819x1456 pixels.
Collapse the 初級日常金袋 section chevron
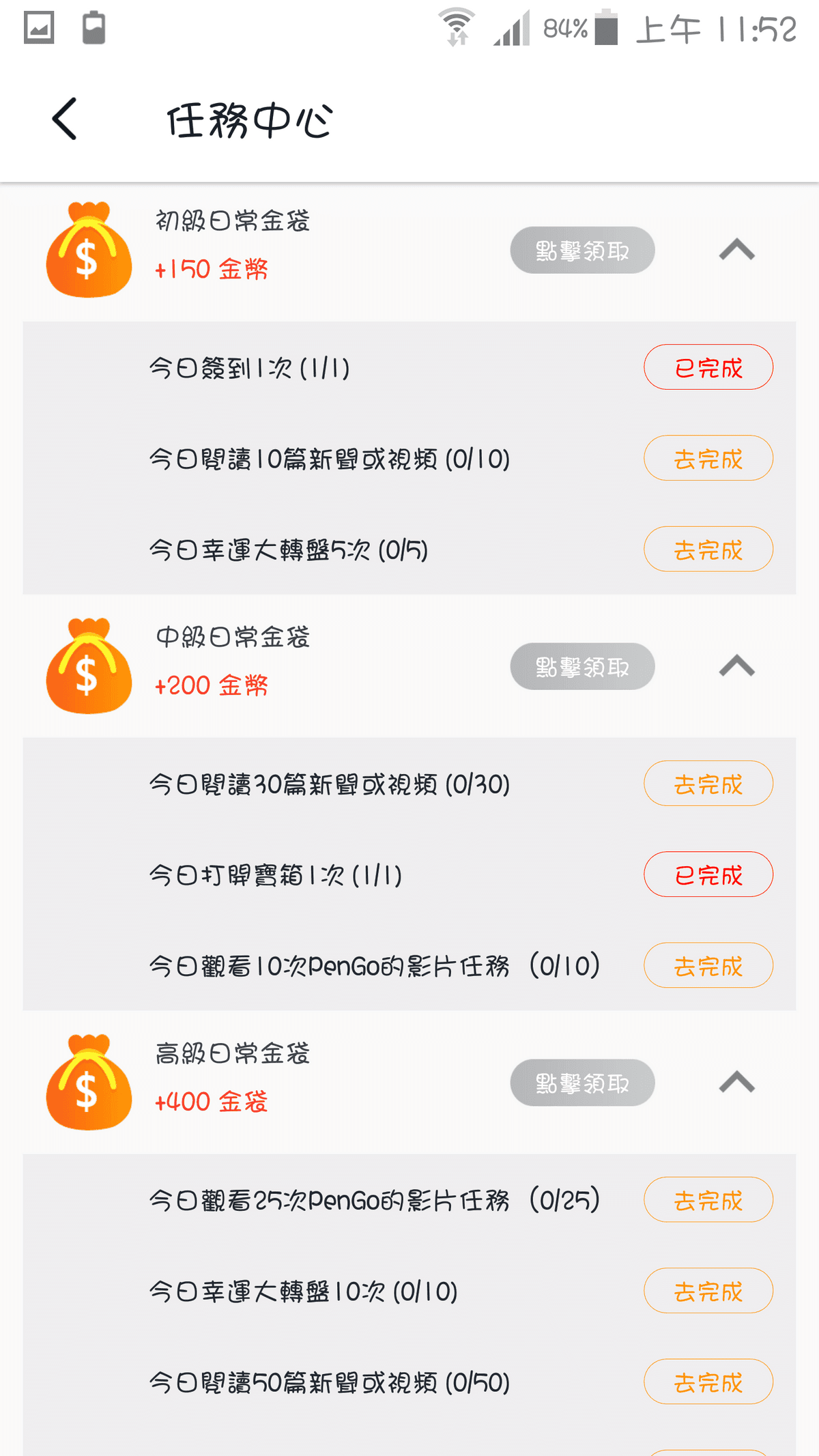click(x=736, y=251)
